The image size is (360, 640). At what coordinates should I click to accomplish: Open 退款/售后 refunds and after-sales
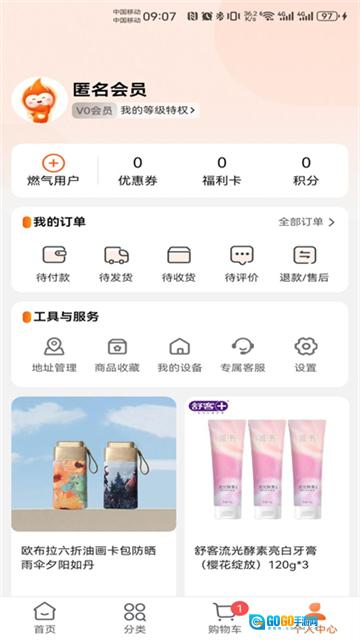pyautogui.click(x=304, y=264)
